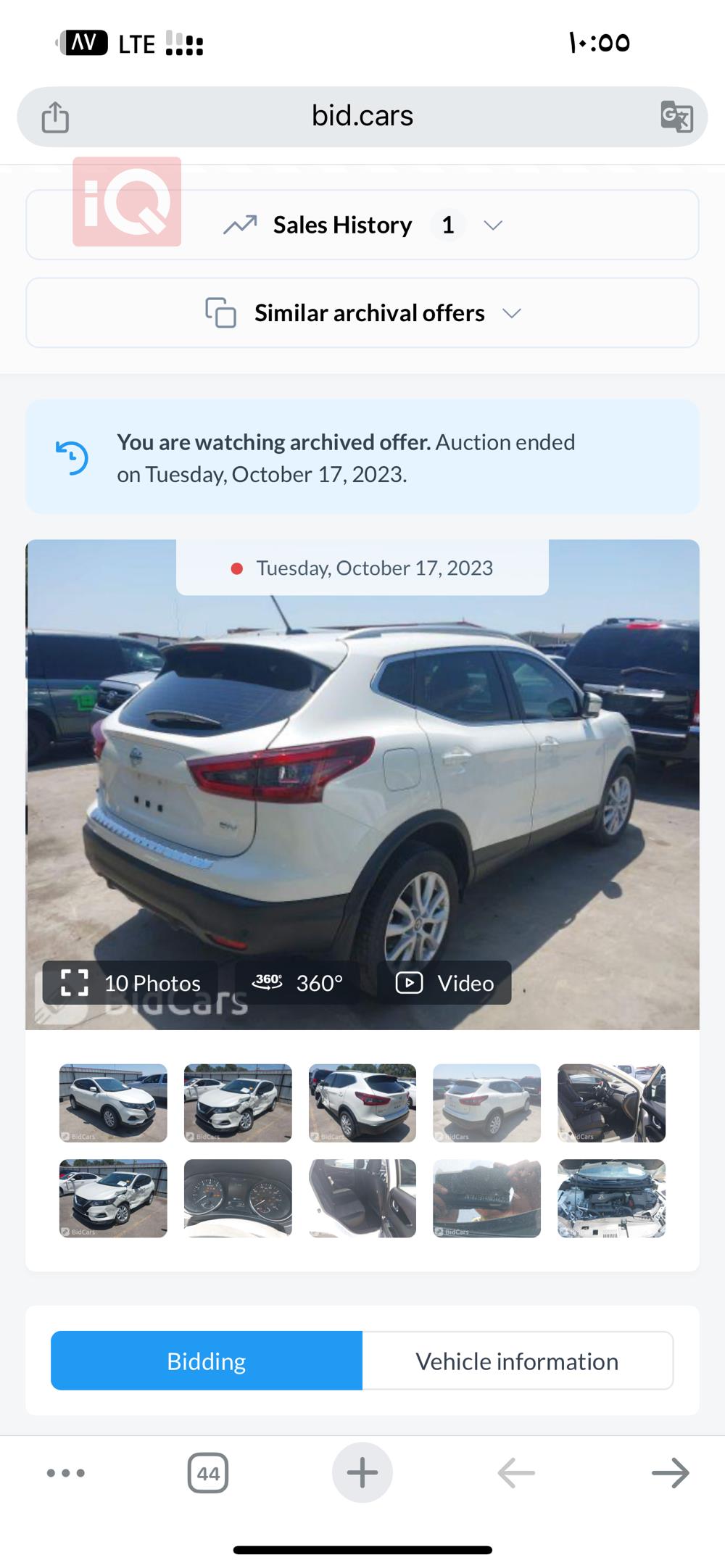Image resolution: width=725 pixels, height=1568 pixels.
Task: Add a new browser tab
Action: click(x=362, y=1473)
